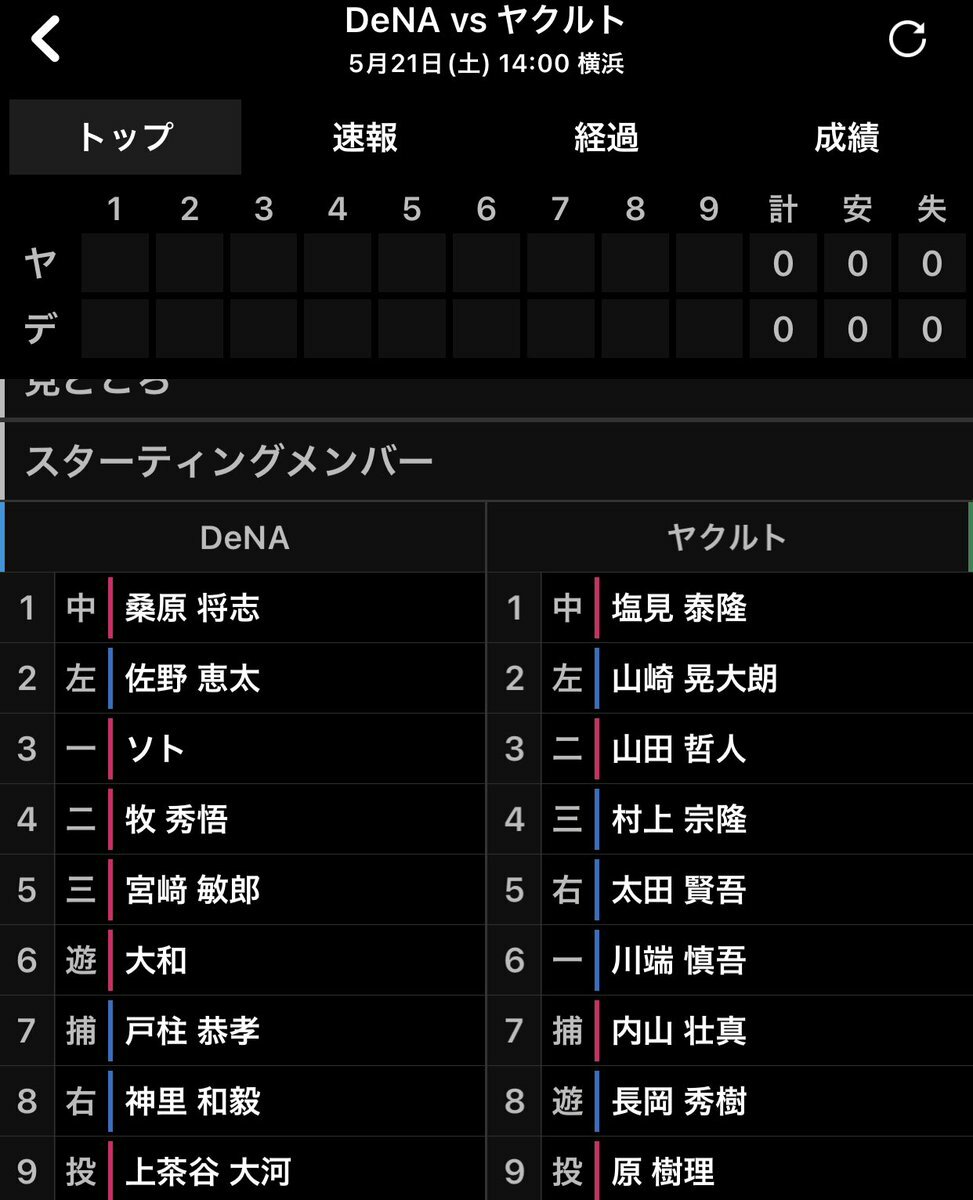Open 牧 秀悟's player row
The height and width of the screenshot is (1200, 973).
[x=176, y=820]
